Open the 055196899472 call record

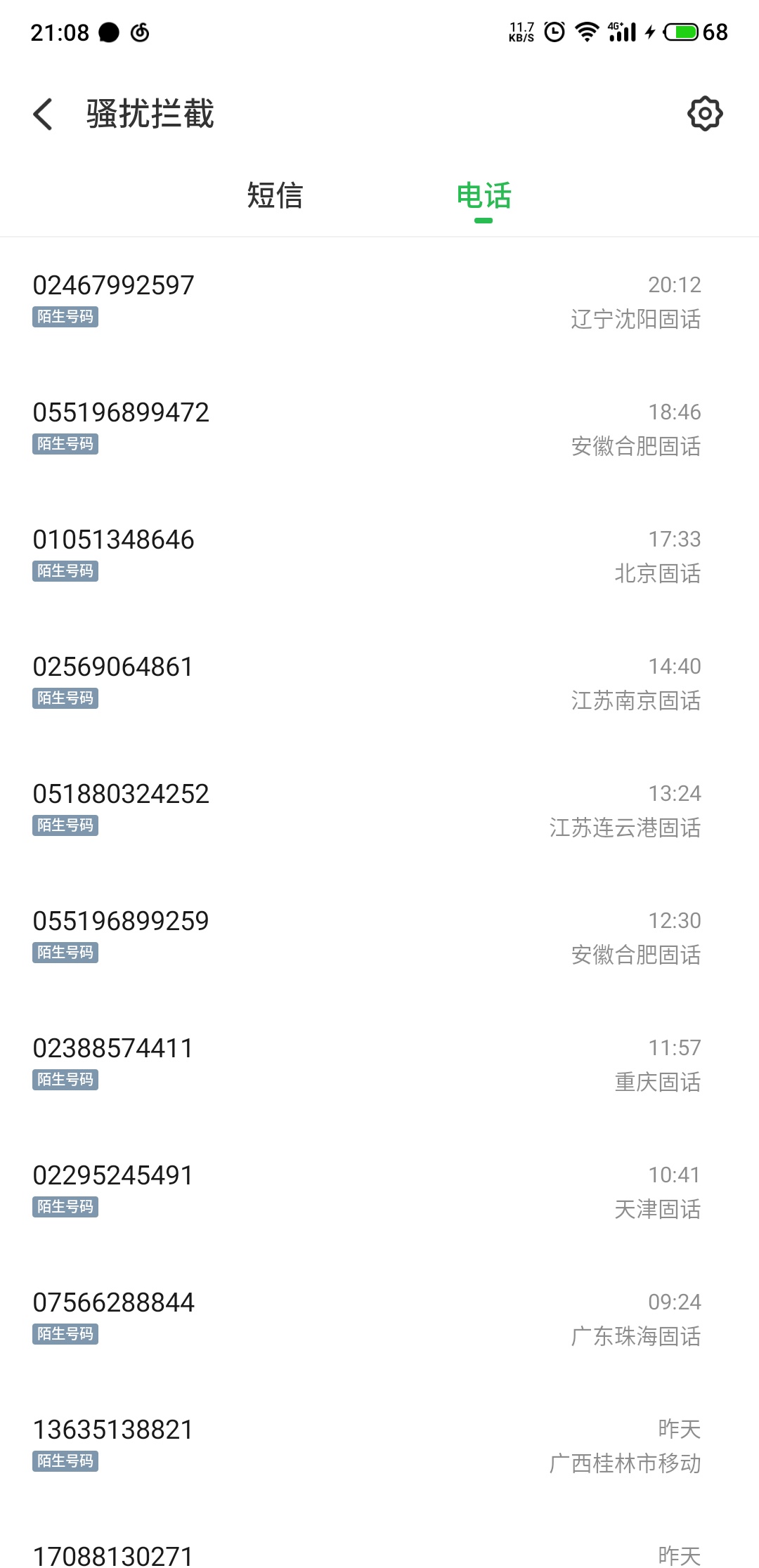379,428
